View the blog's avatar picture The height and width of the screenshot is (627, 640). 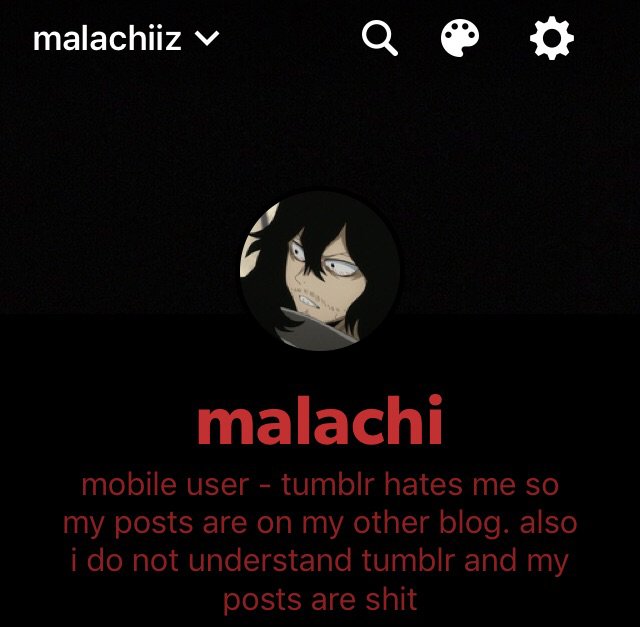[x=320, y=271]
